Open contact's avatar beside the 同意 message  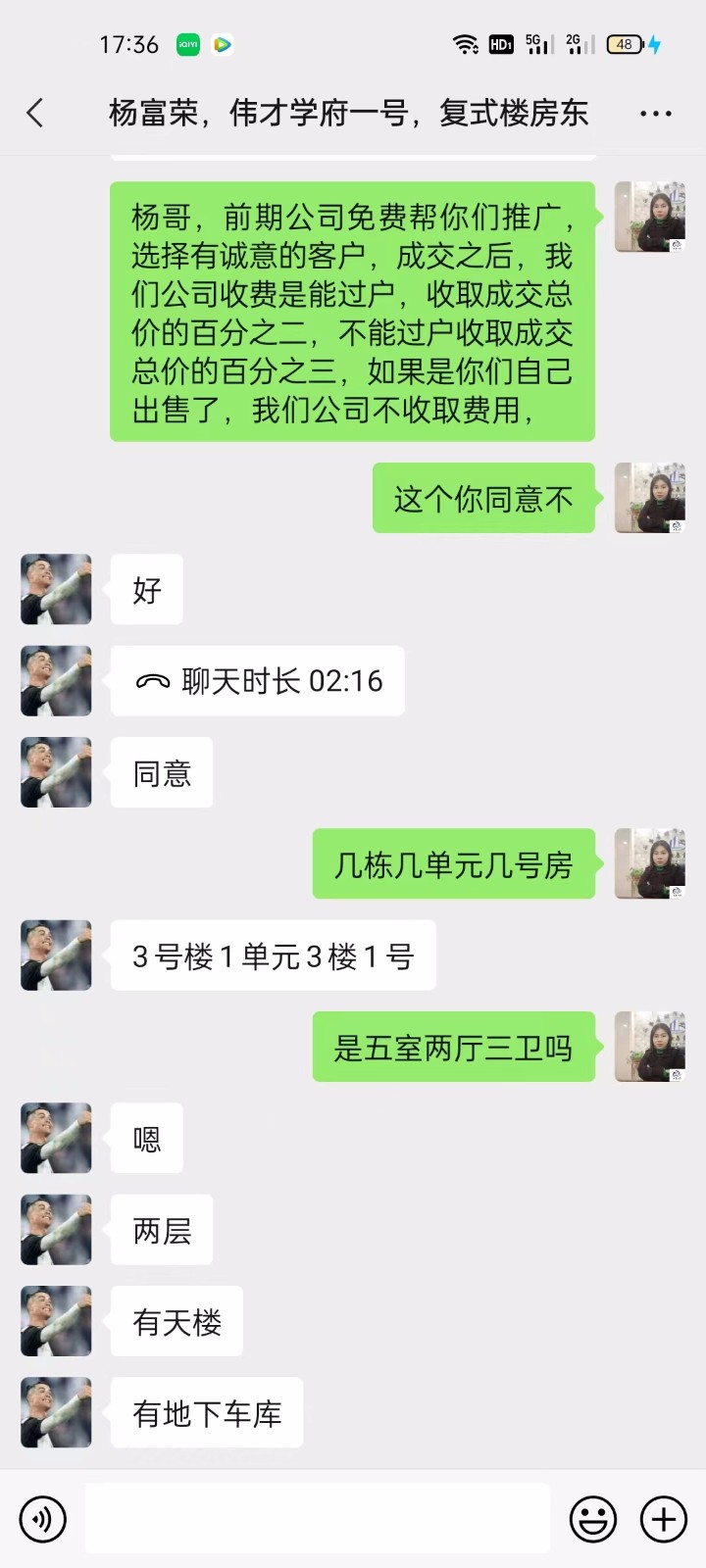(56, 772)
